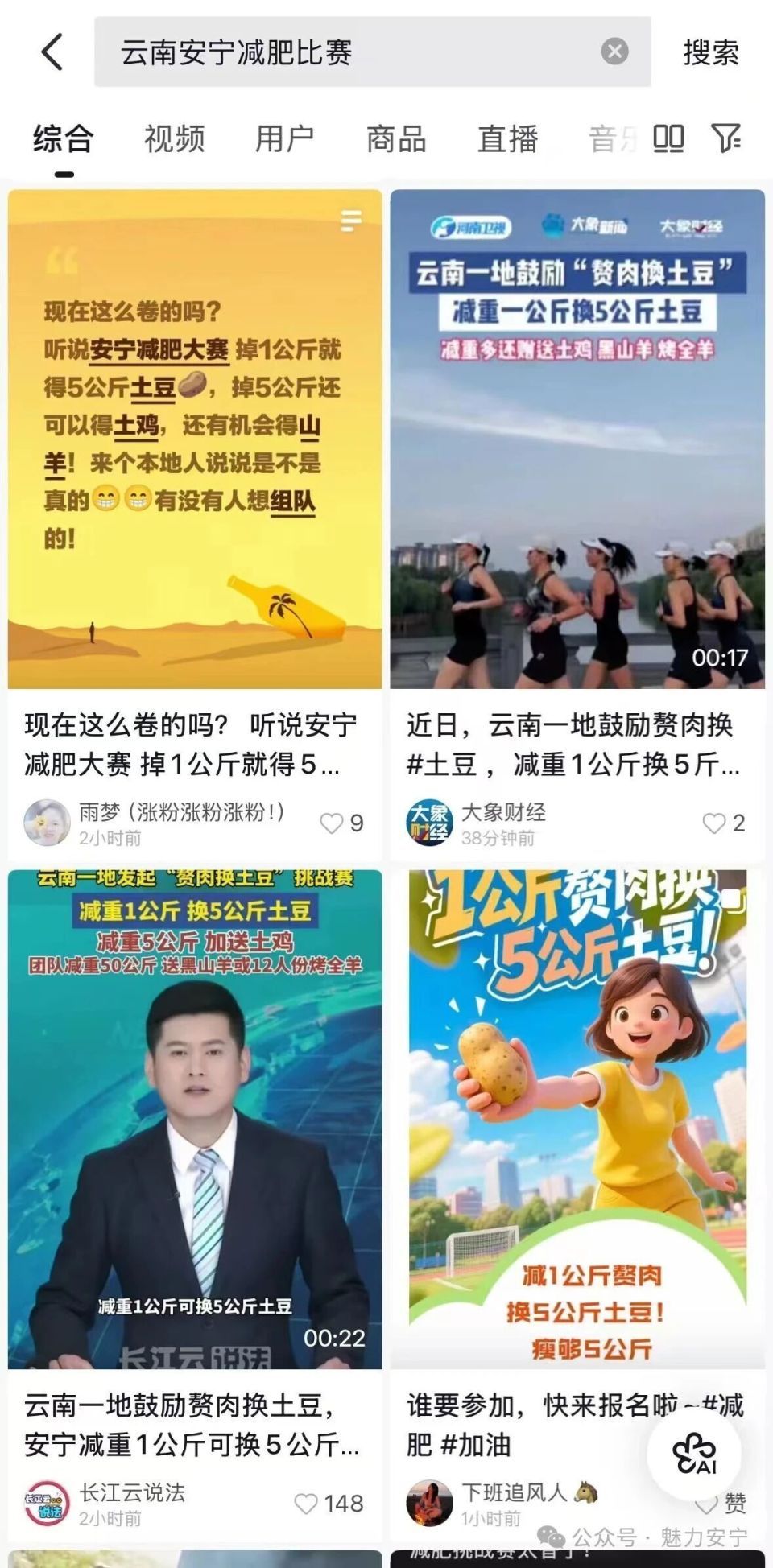The image size is (773, 1568).
Task: Clear search text with the circular X icon
Action: click(x=613, y=52)
